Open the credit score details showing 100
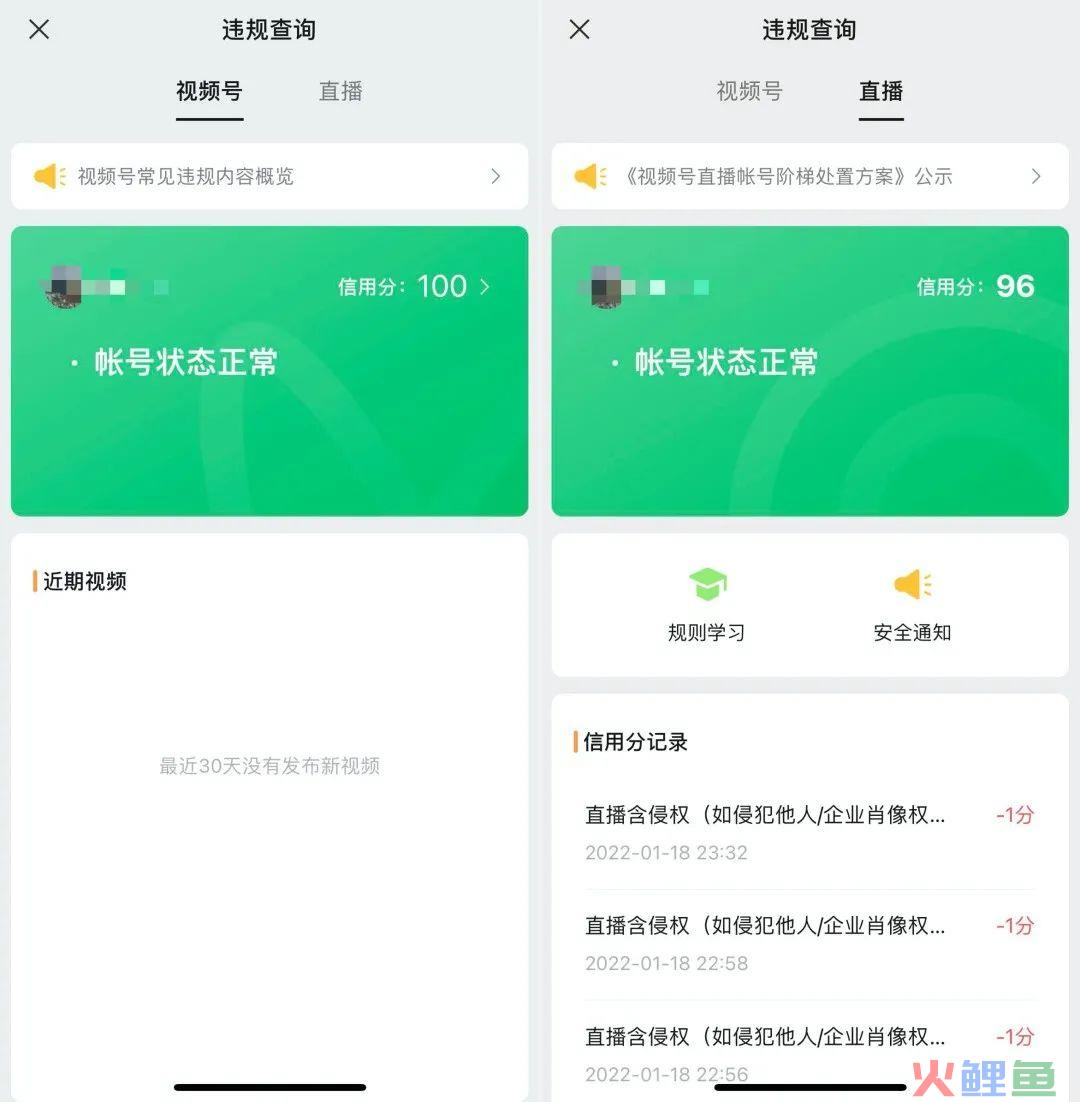 (414, 287)
